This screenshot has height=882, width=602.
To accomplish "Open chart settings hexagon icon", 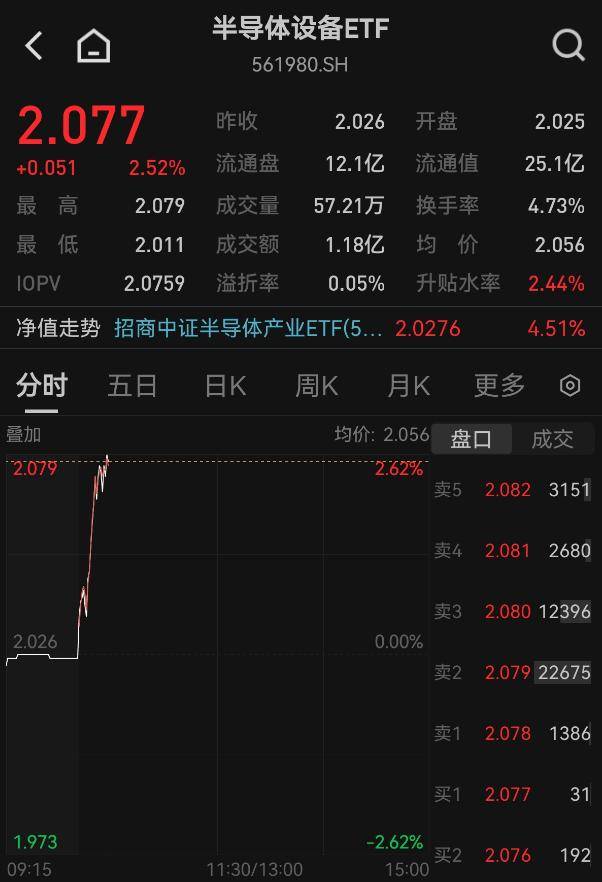I will [x=570, y=385].
